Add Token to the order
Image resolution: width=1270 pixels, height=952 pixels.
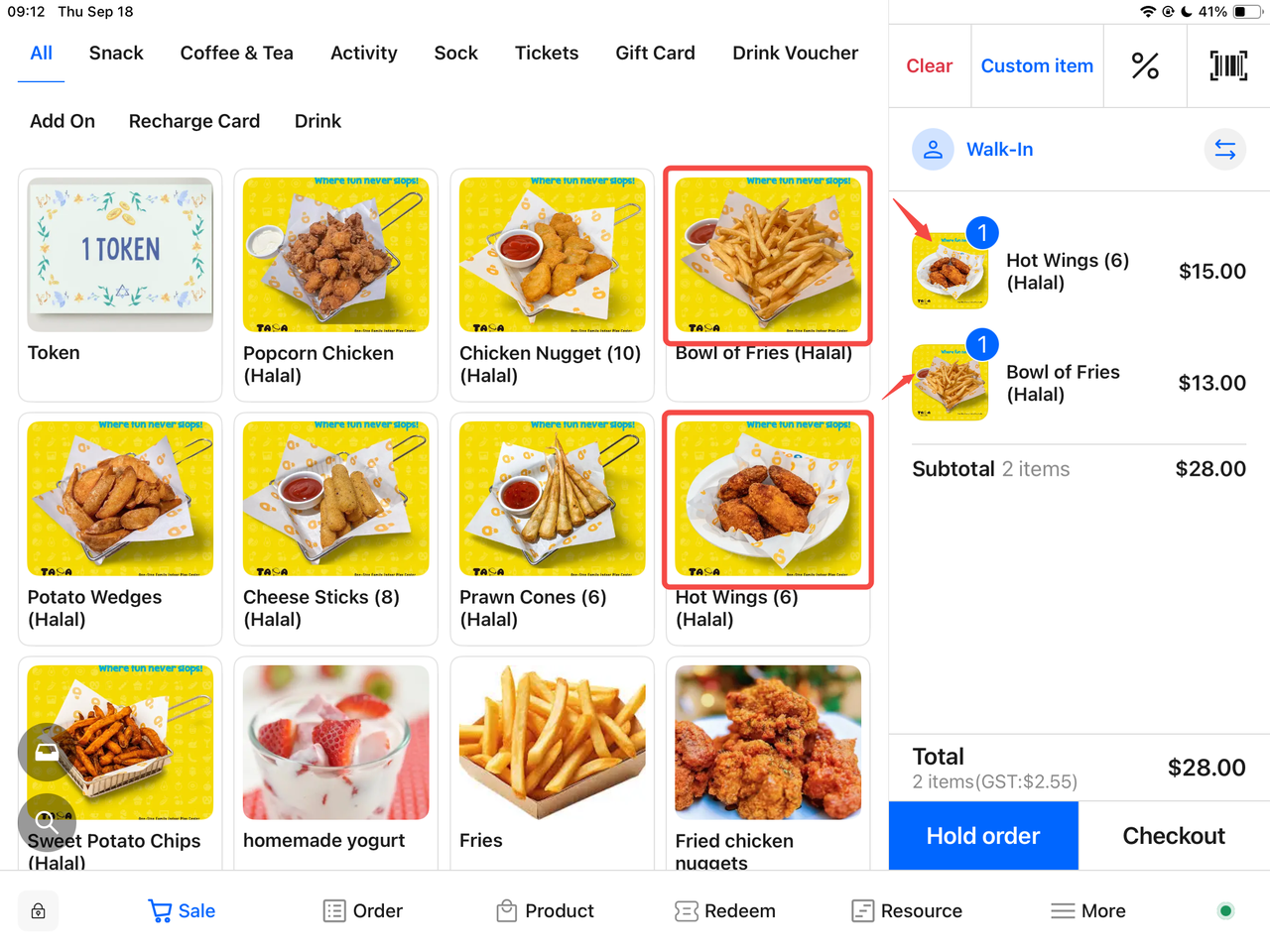(x=120, y=283)
